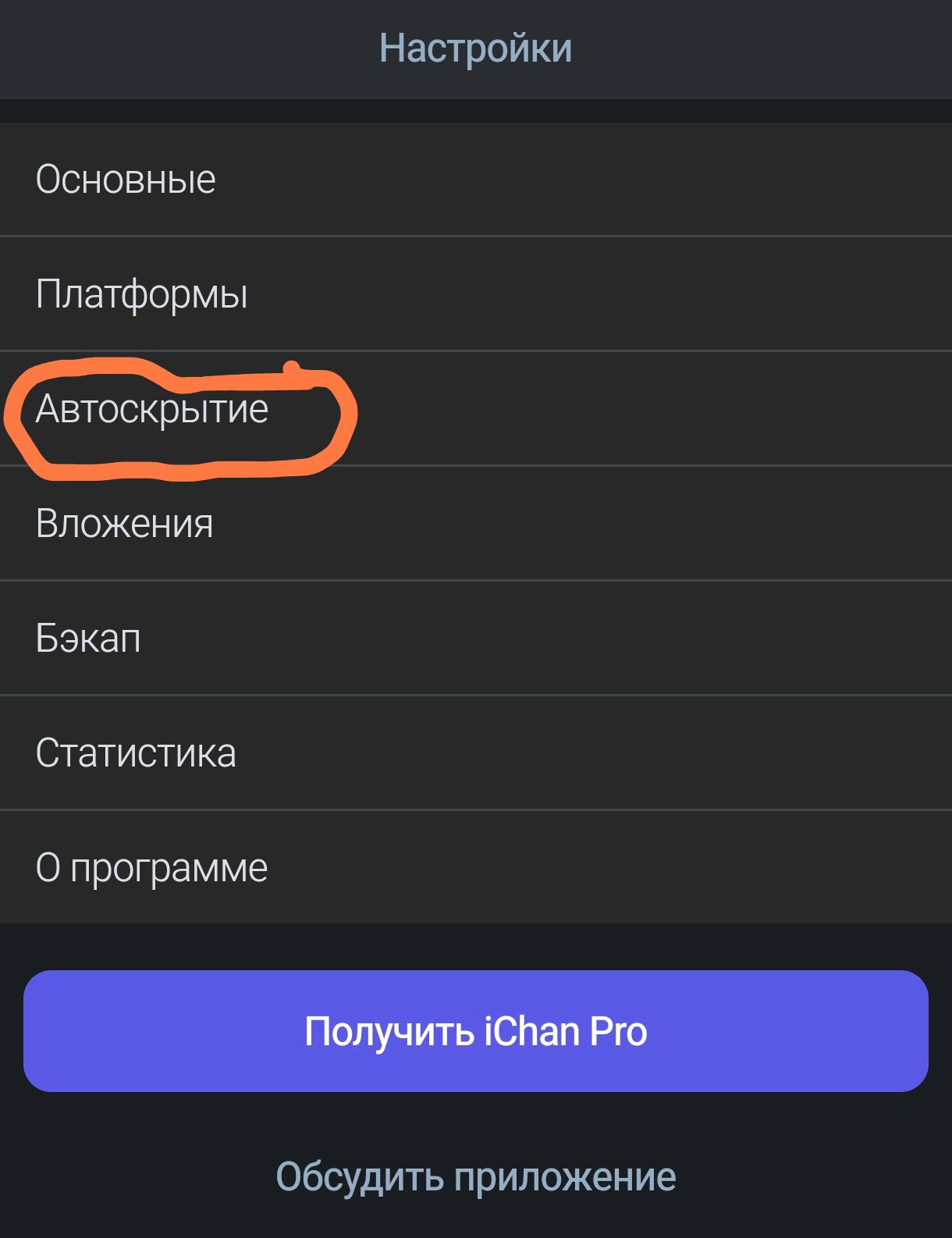Open О программе

point(476,867)
